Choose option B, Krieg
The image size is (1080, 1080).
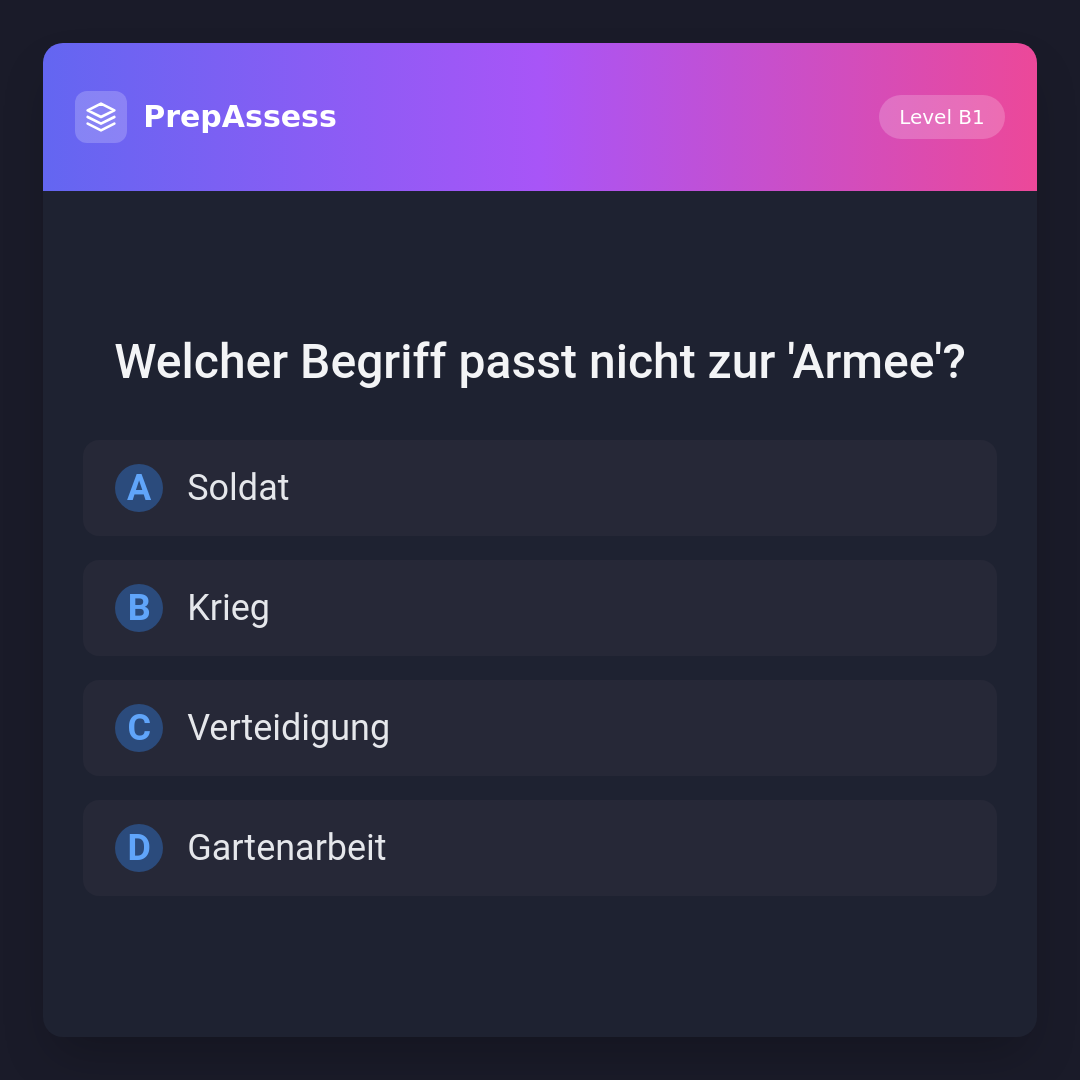click(x=539, y=608)
